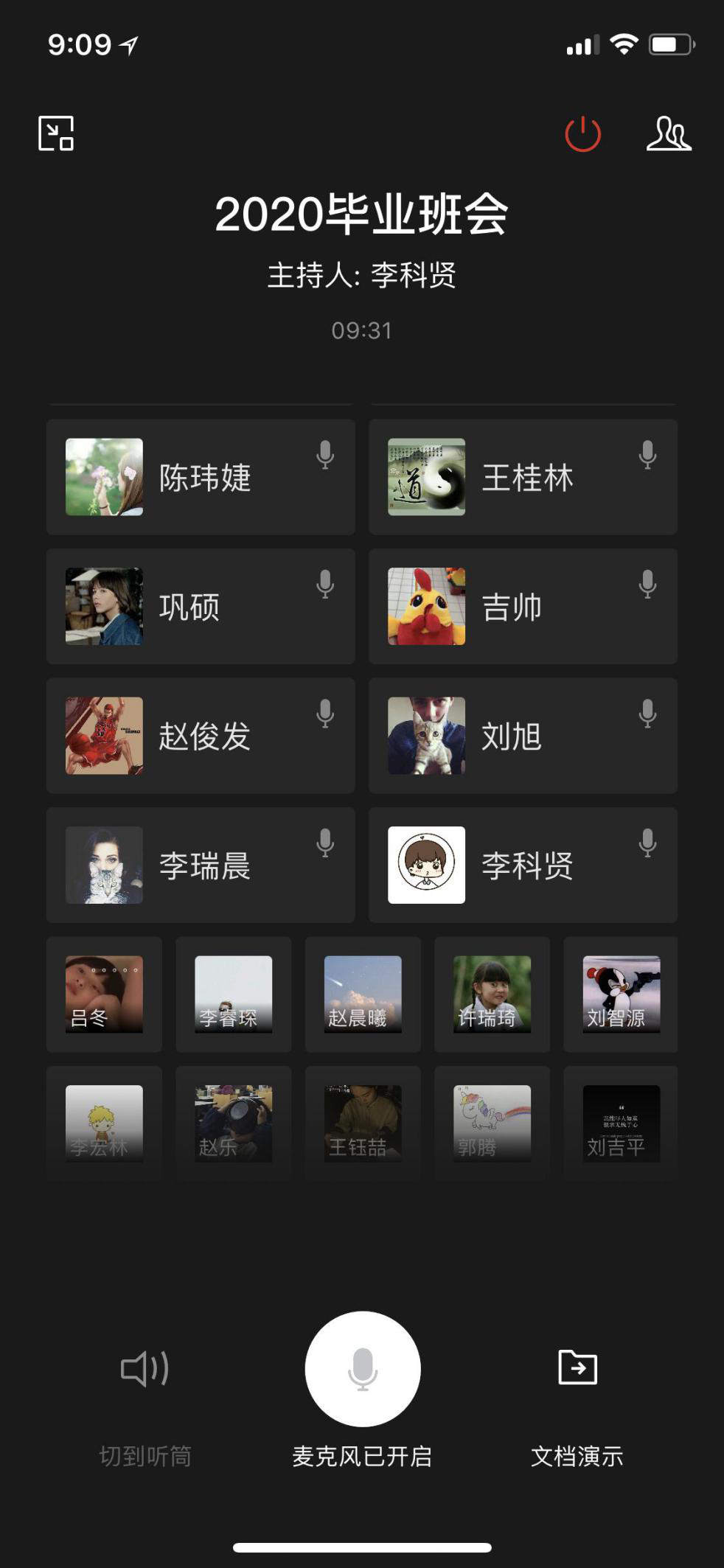
Task: Tap participant card 赵俊发
Action: [x=201, y=736]
